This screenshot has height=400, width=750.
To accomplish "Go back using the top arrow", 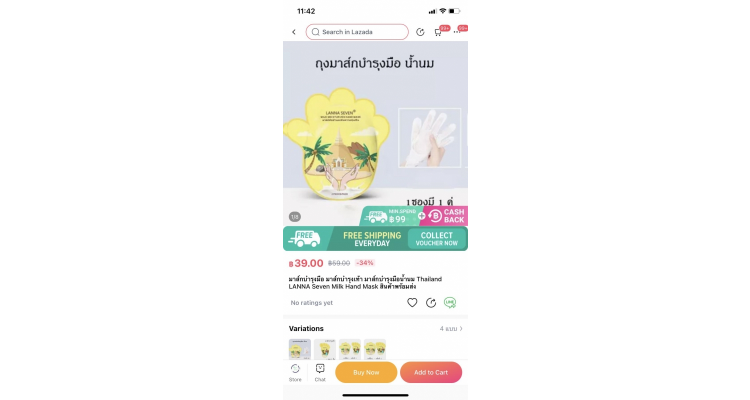I will click(x=293, y=32).
